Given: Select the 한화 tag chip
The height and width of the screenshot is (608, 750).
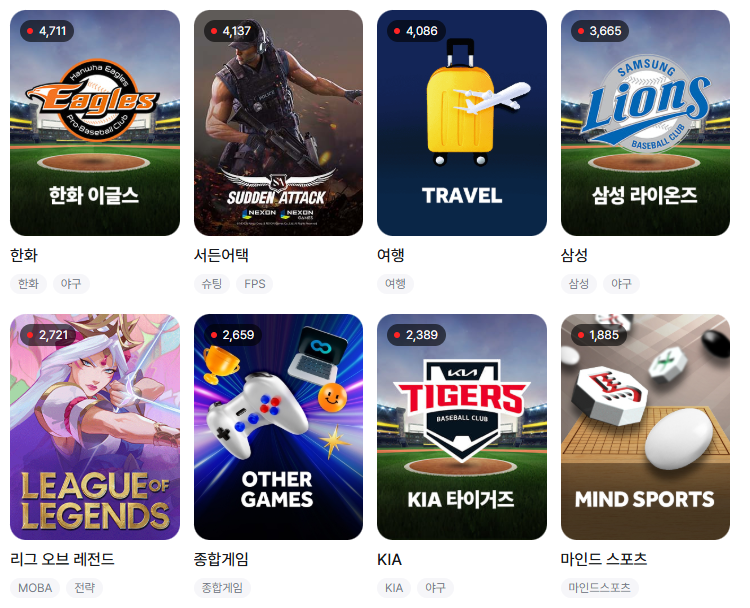Looking at the screenshot, I should pyautogui.click(x=28, y=284).
